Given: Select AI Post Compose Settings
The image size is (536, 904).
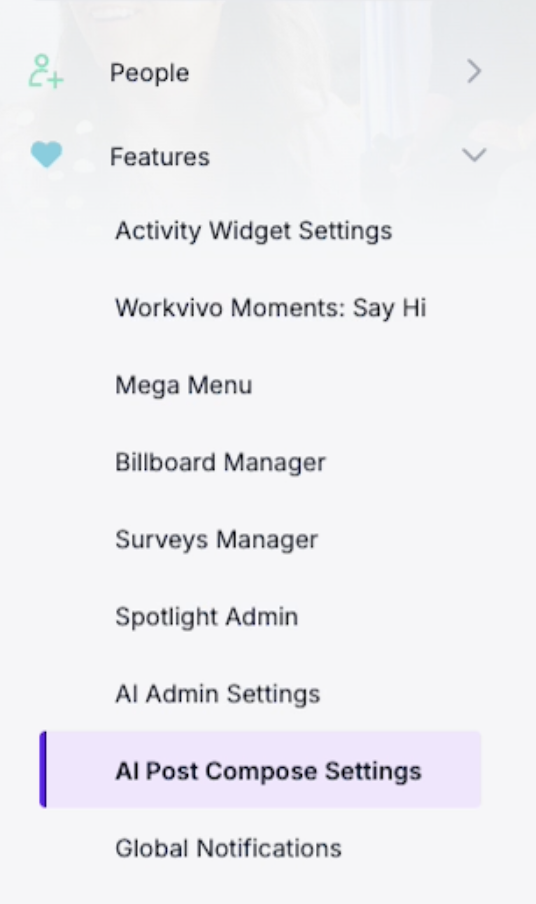Looking at the screenshot, I should 260,770.
